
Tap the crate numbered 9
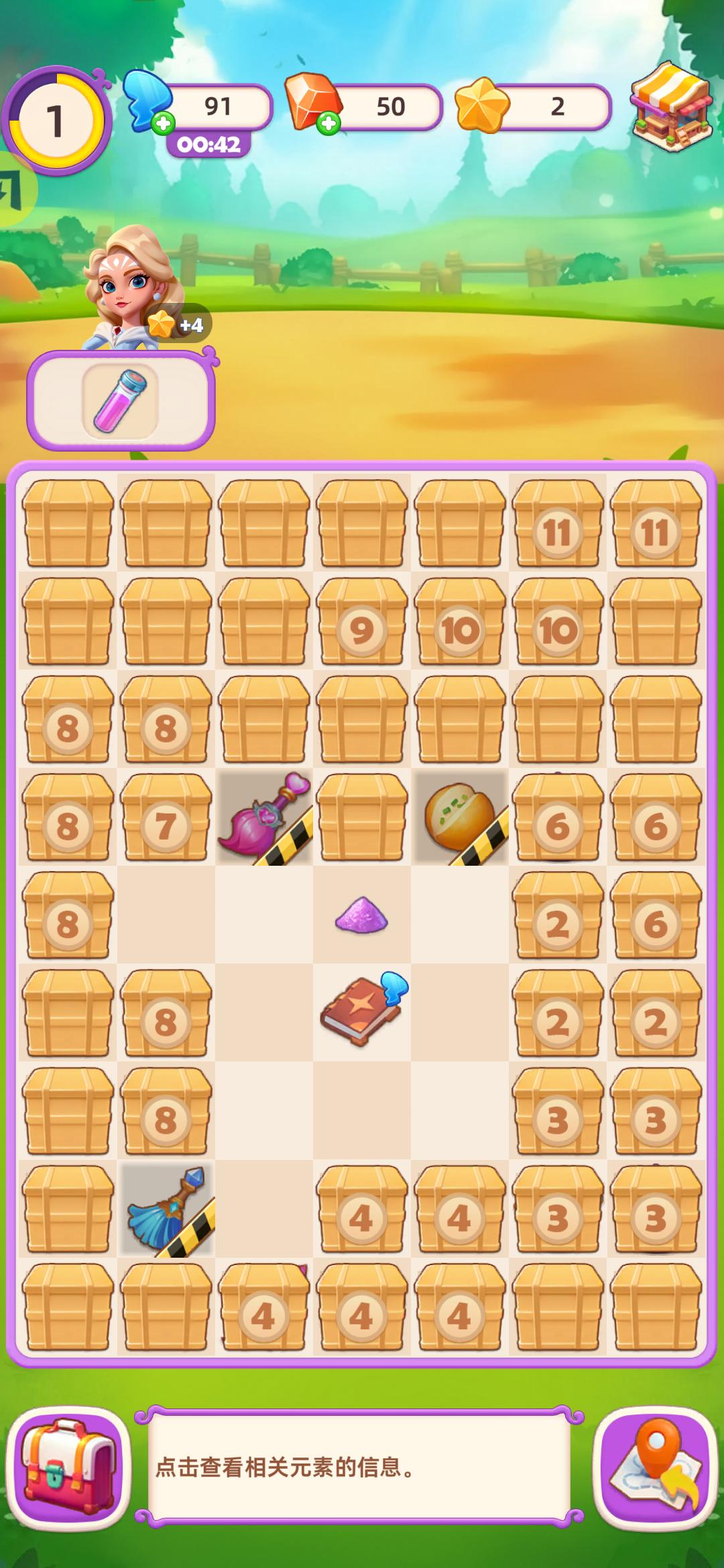361,622
